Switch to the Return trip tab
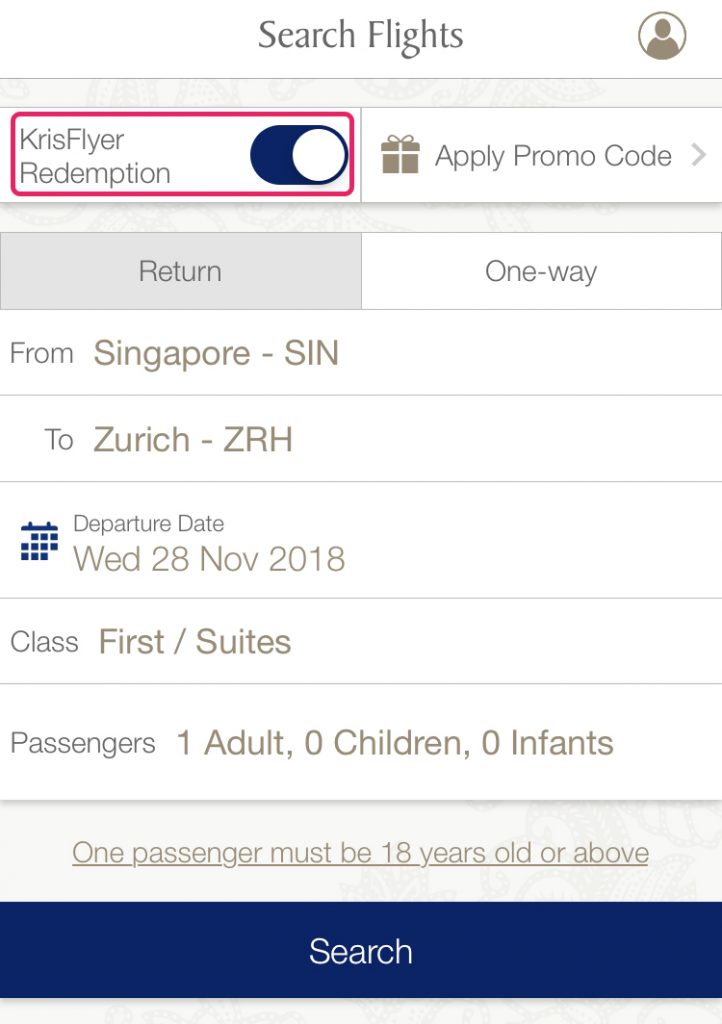 [180, 272]
